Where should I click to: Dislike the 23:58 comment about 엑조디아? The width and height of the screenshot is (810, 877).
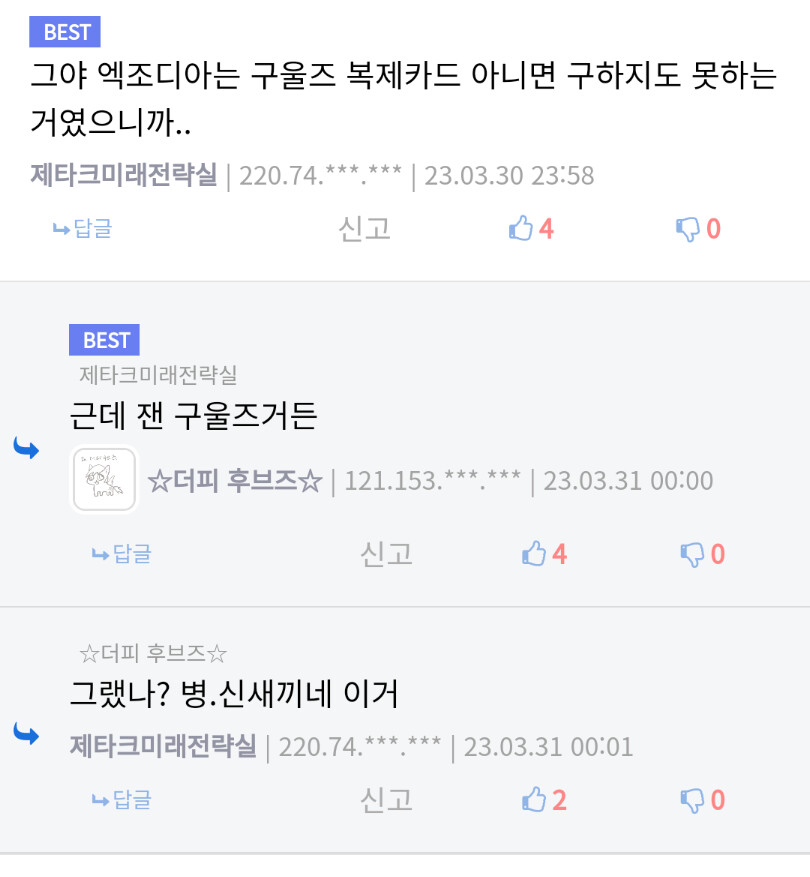(x=698, y=229)
